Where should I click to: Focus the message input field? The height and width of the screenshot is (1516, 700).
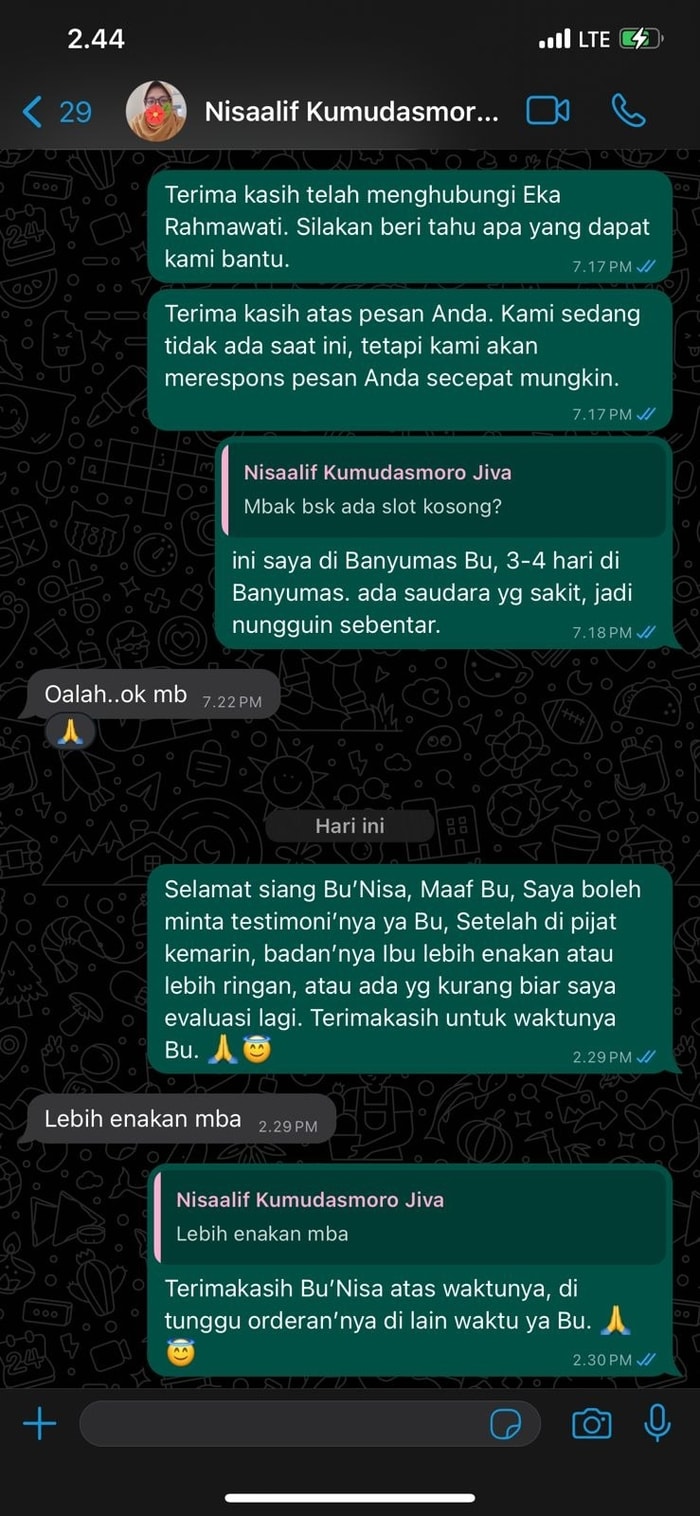coord(280,1423)
